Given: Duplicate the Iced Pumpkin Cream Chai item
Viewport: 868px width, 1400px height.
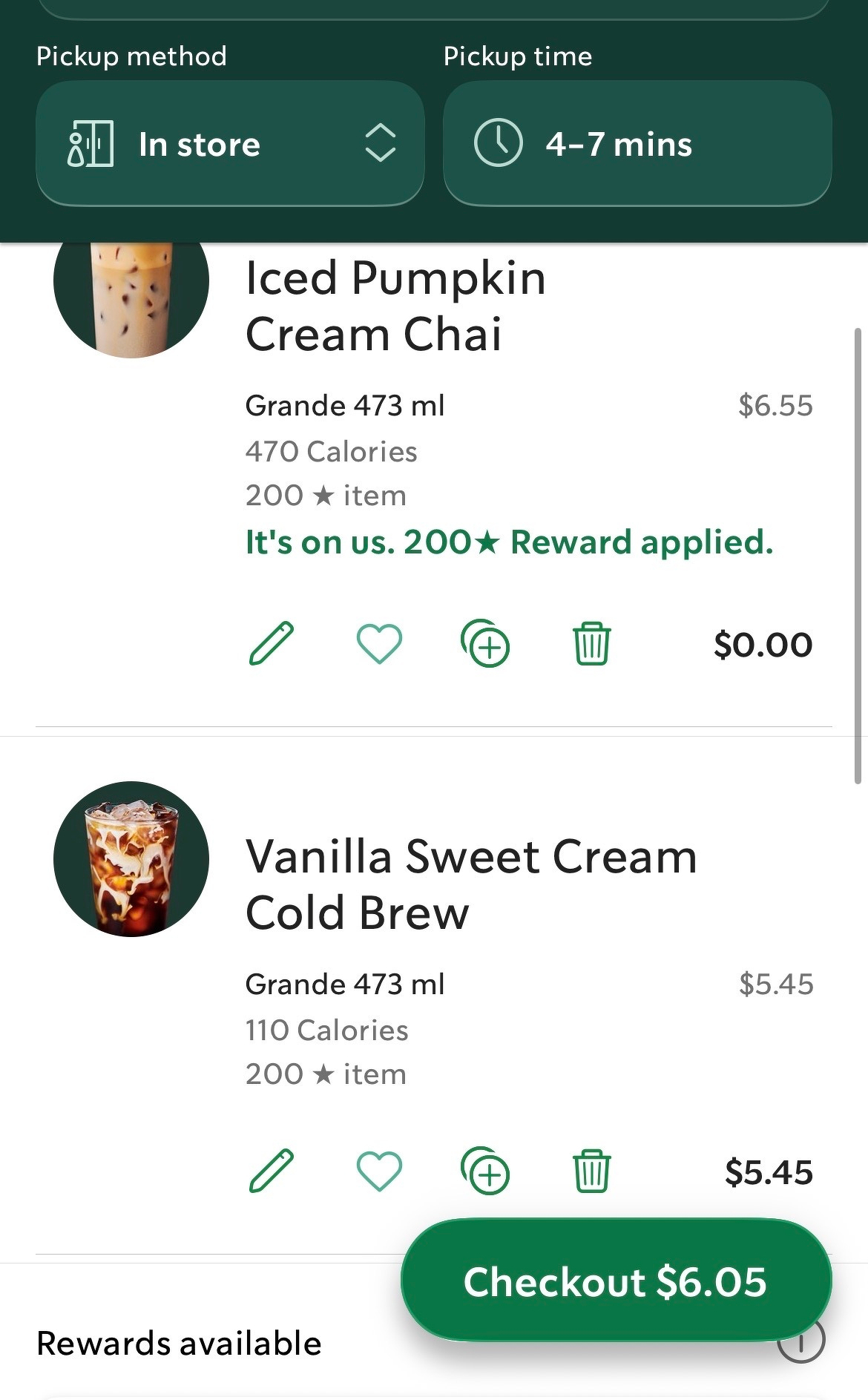Looking at the screenshot, I should coord(485,643).
